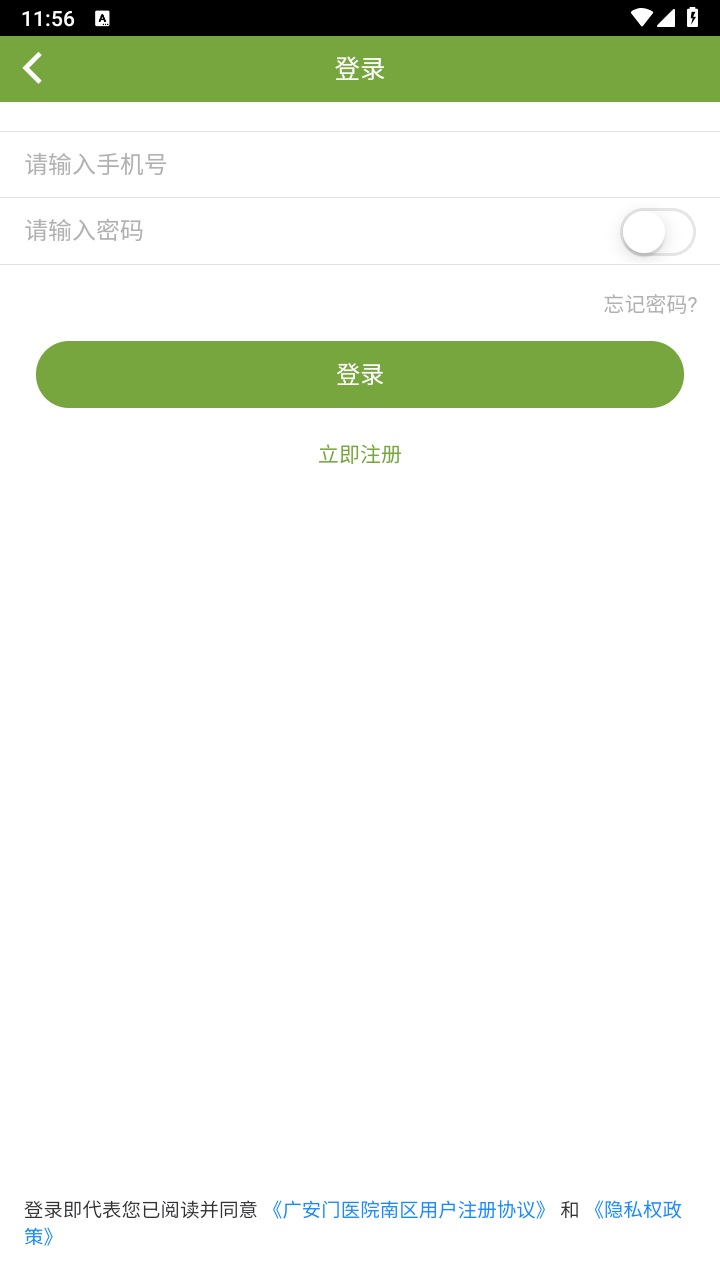This screenshot has width=720, height=1280.
Task: Click the 登录 title in the header bar
Action: click(x=359, y=68)
